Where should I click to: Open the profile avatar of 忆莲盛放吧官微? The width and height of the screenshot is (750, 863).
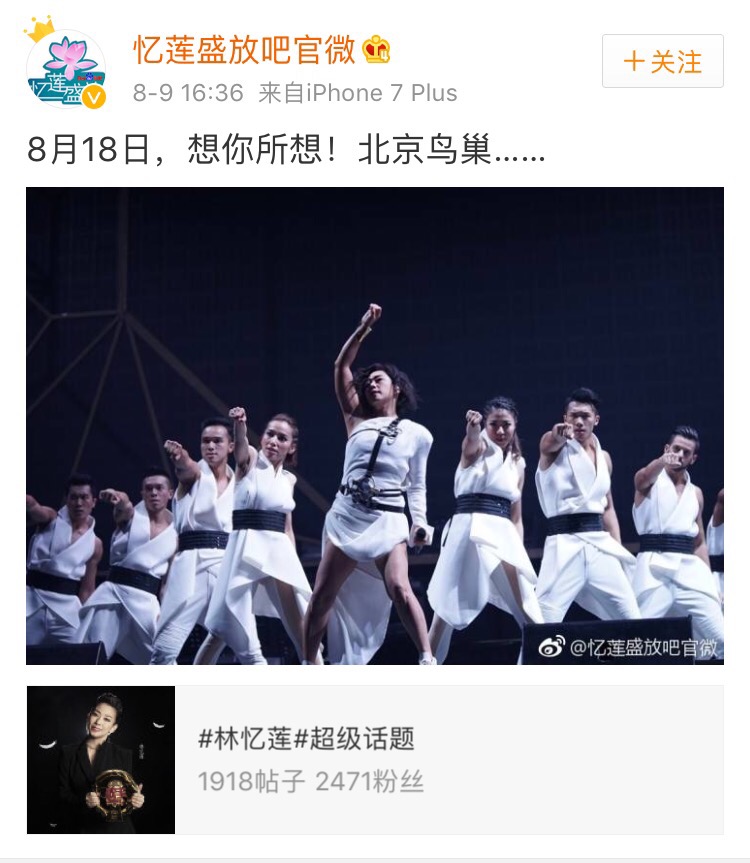point(66,66)
